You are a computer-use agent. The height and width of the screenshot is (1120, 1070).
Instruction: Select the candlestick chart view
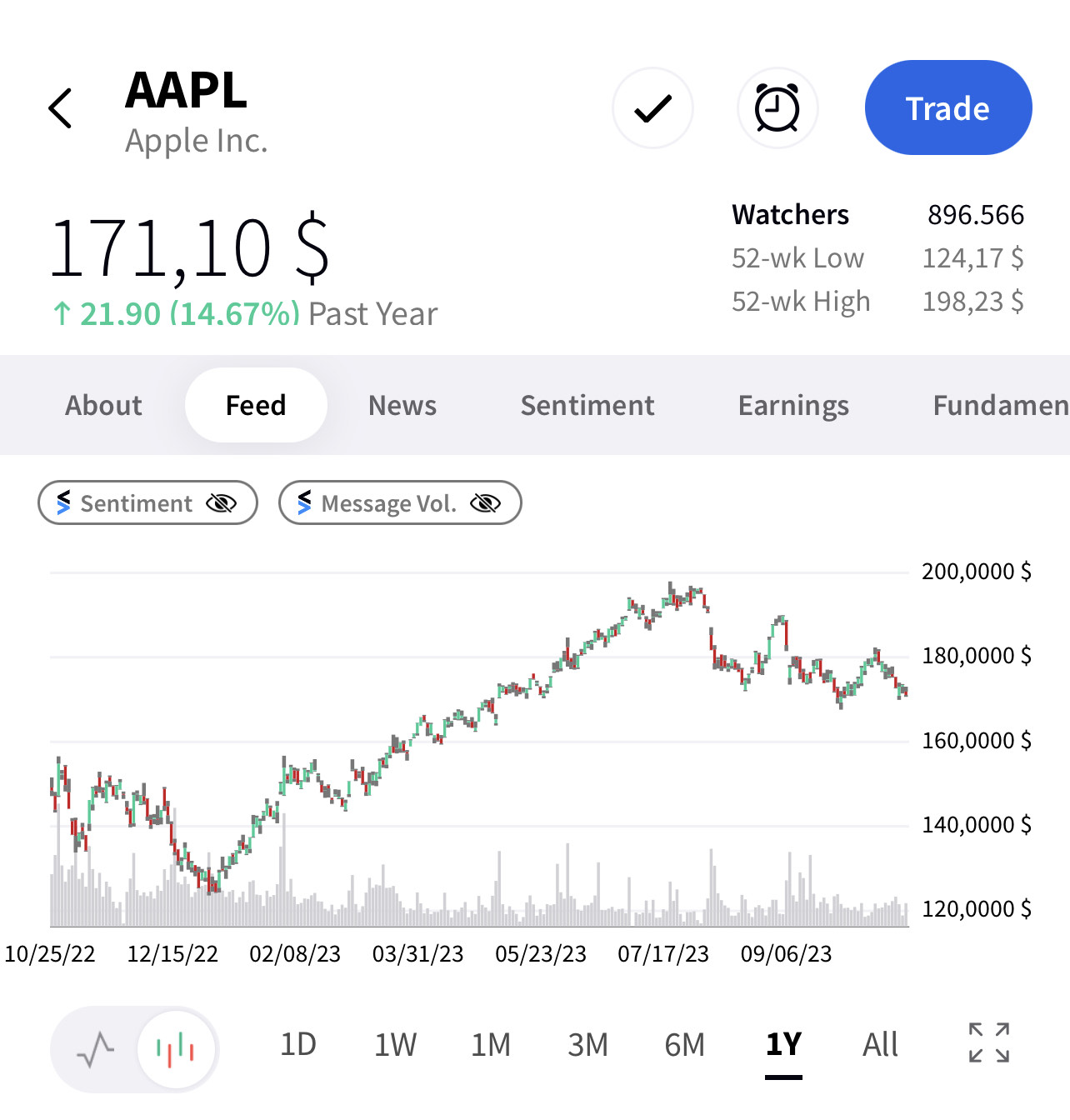175,1050
